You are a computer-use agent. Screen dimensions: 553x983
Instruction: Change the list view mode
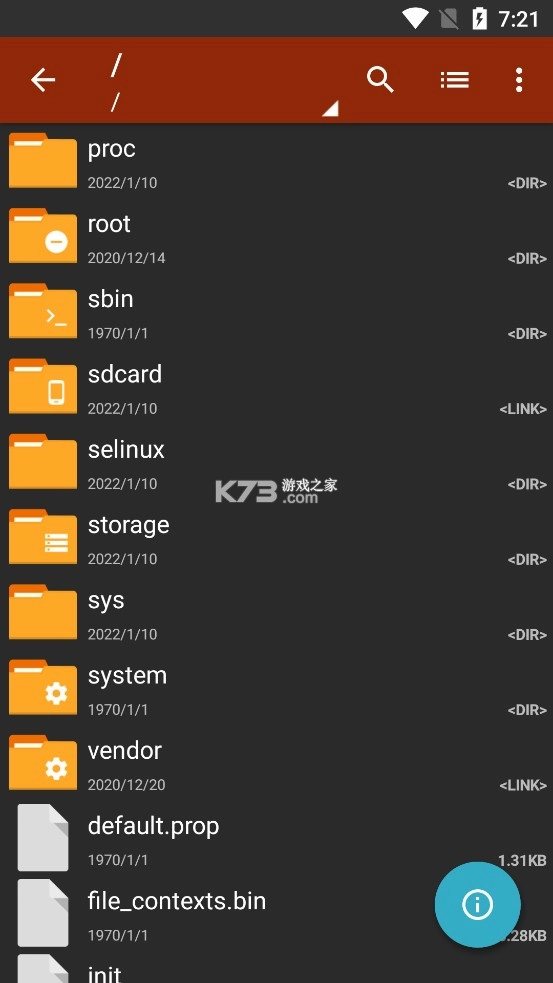[x=455, y=80]
